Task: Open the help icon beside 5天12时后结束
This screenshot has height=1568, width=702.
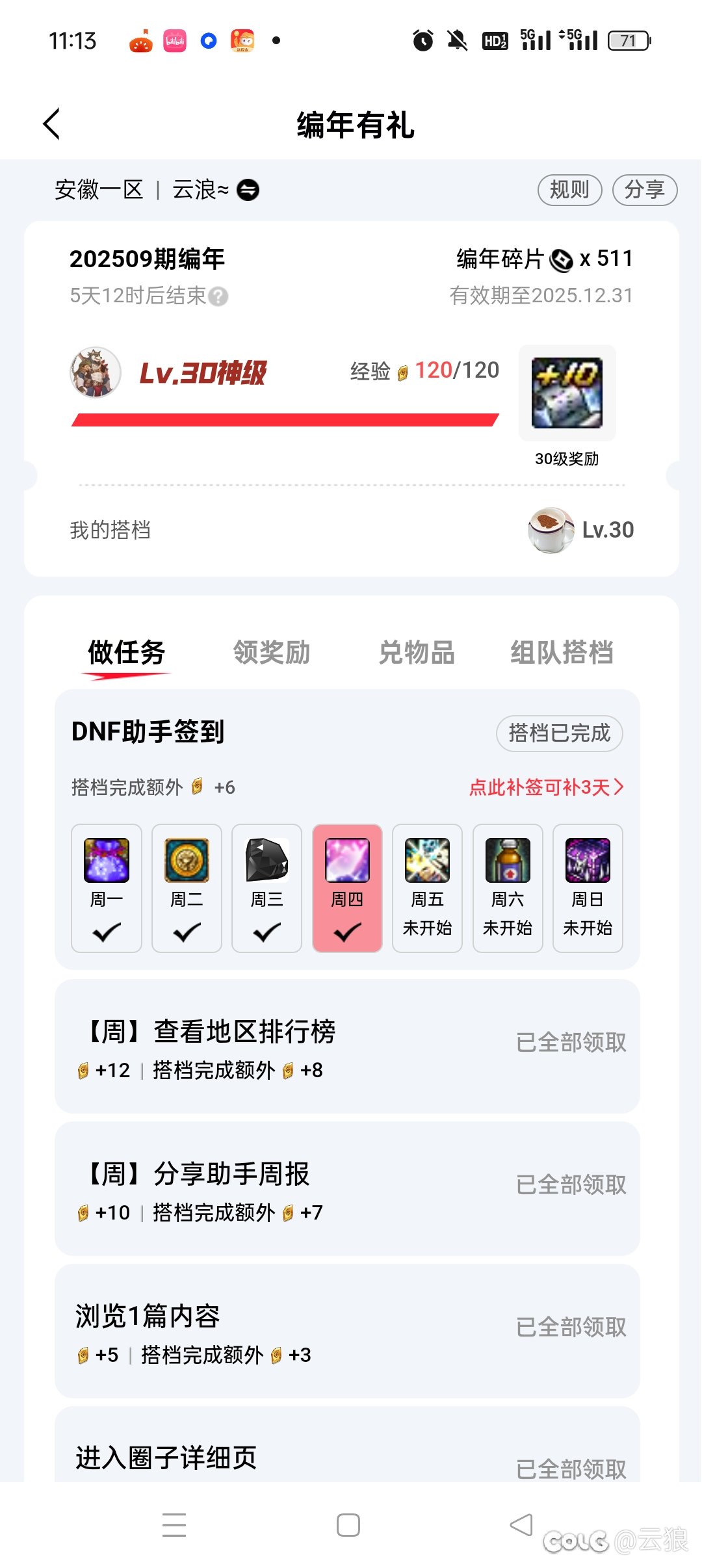Action: tap(219, 296)
